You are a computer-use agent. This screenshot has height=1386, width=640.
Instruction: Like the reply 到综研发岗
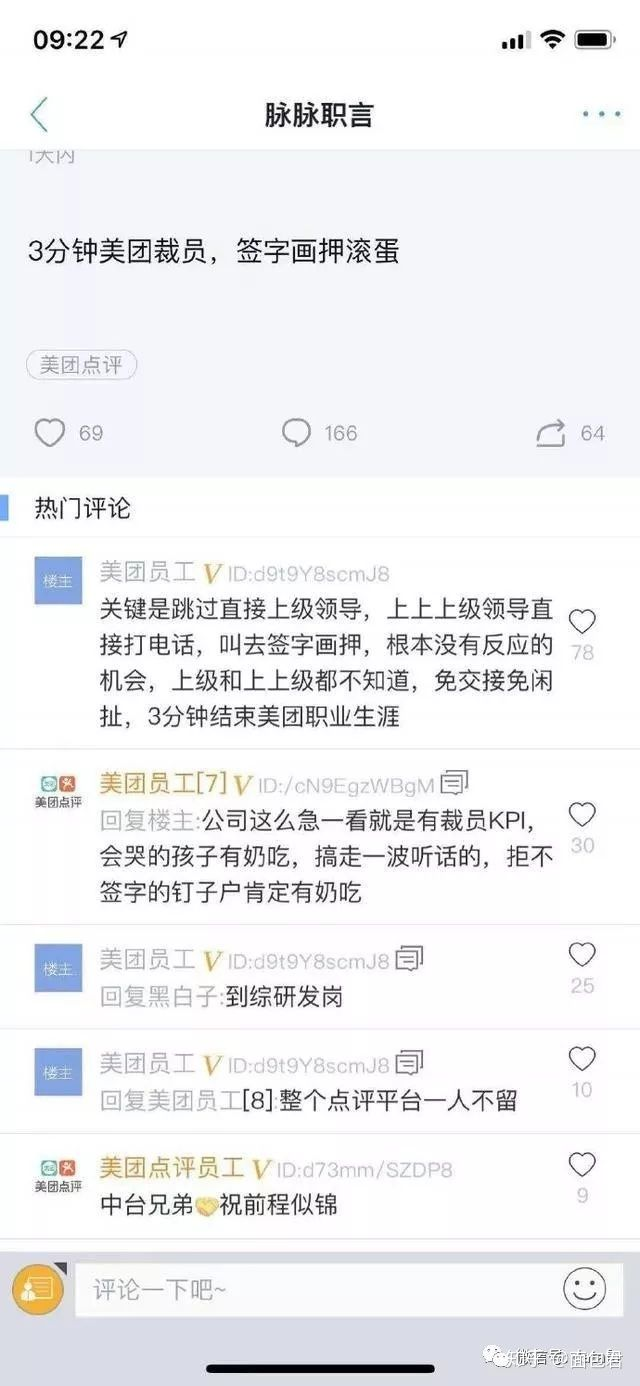click(x=582, y=955)
